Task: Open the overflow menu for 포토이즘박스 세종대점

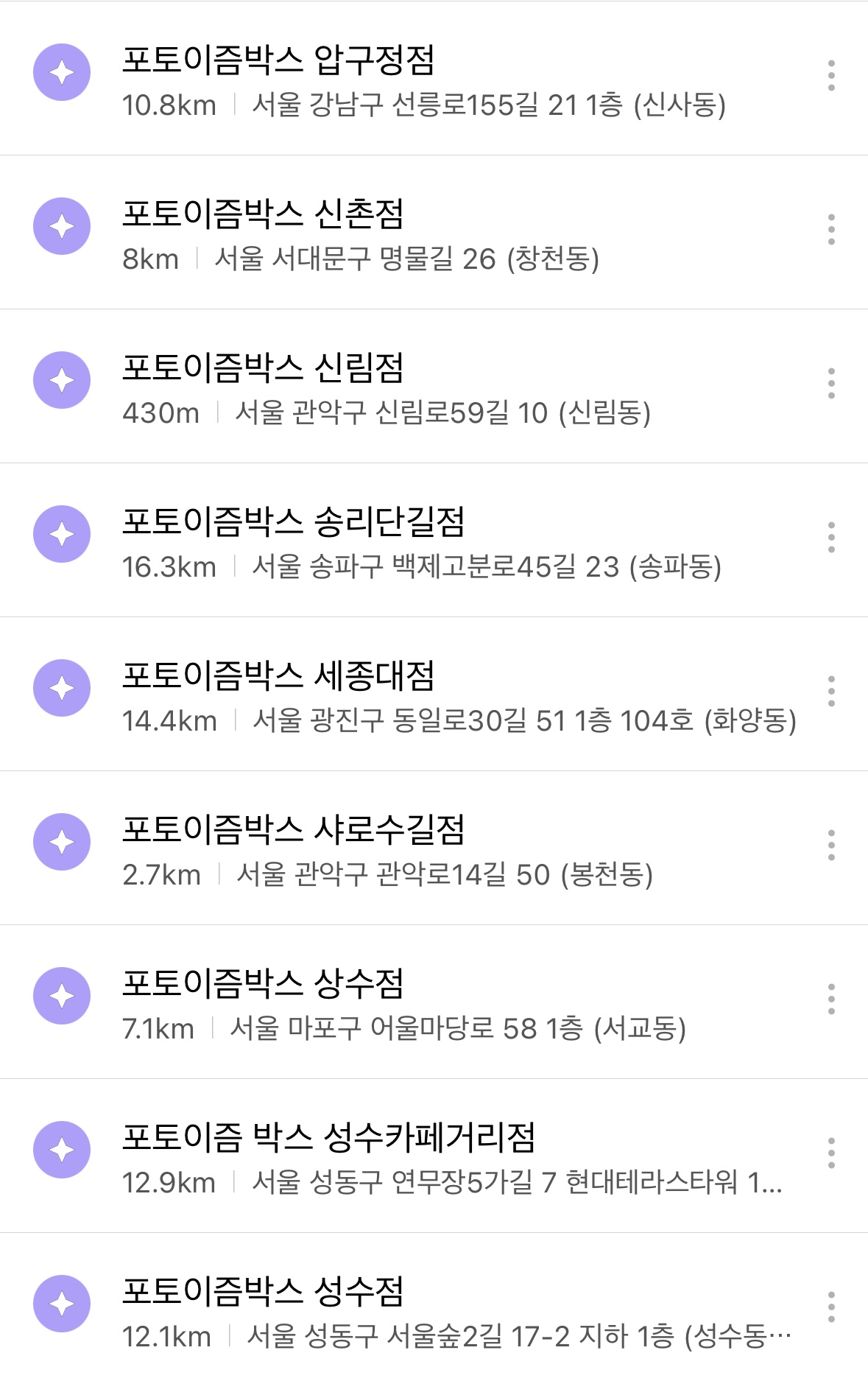Action: tap(831, 692)
